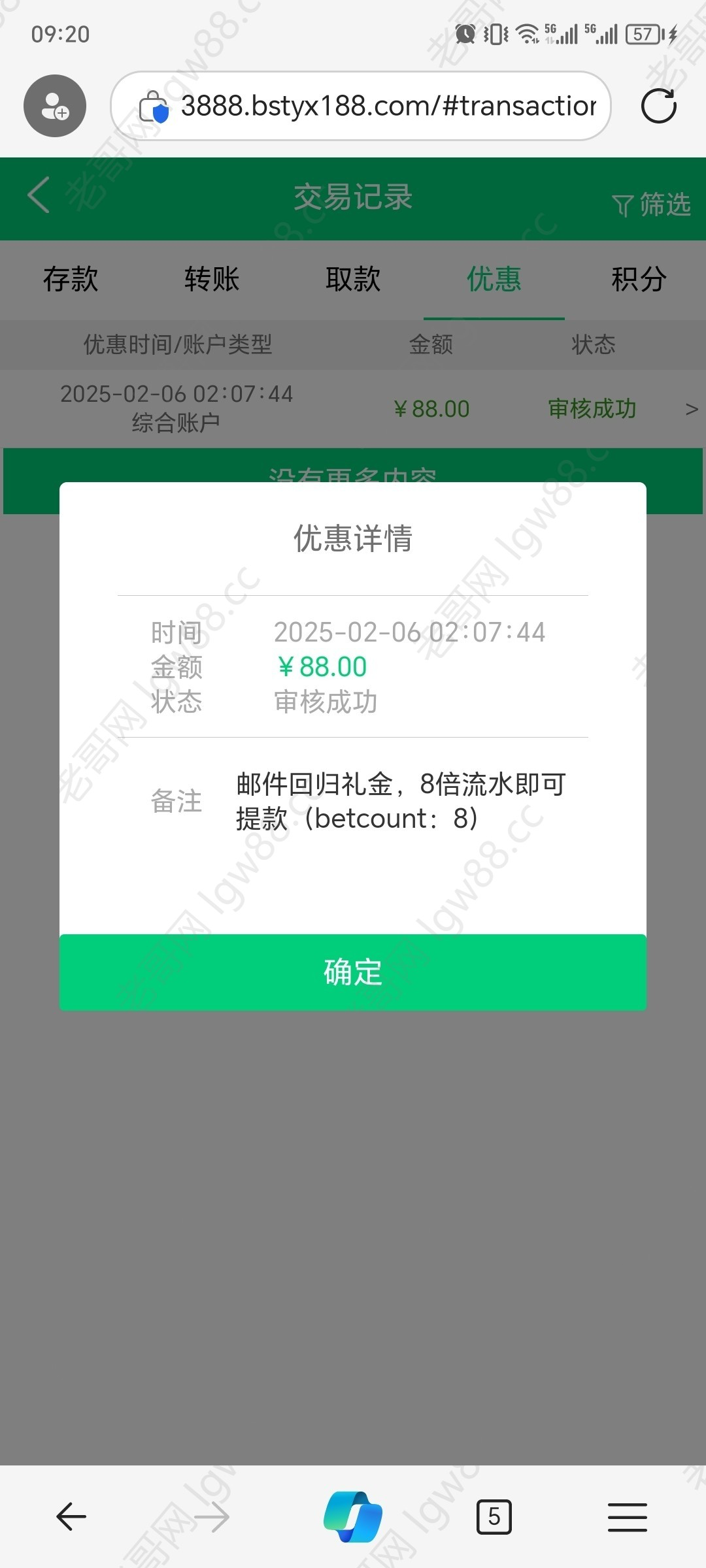Screen dimensions: 706x1568
Task: Open the Copilot button
Action: pos(353,1516)
